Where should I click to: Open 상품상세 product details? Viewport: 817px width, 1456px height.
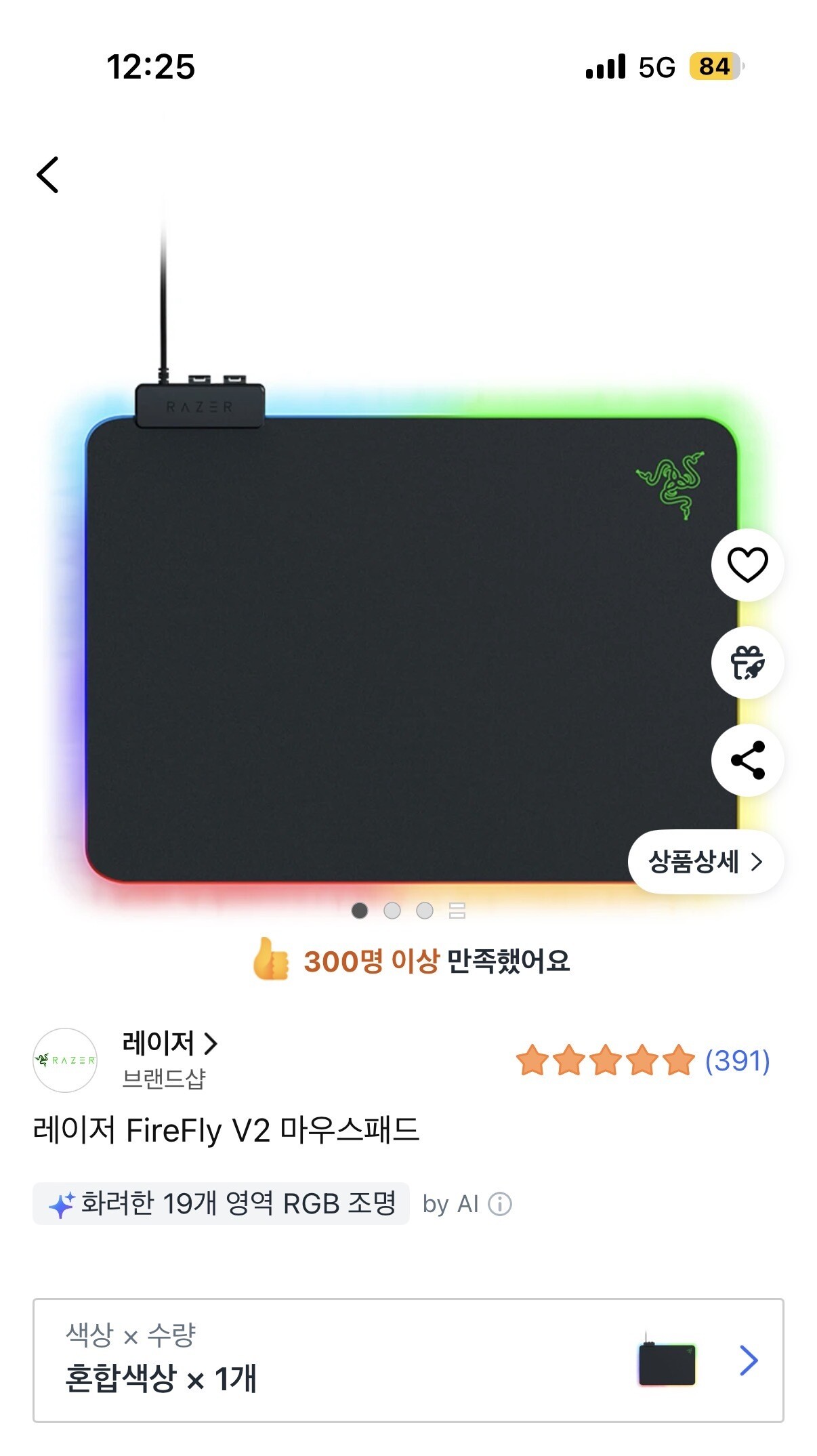pyautogui.click(x=705, y=862)
